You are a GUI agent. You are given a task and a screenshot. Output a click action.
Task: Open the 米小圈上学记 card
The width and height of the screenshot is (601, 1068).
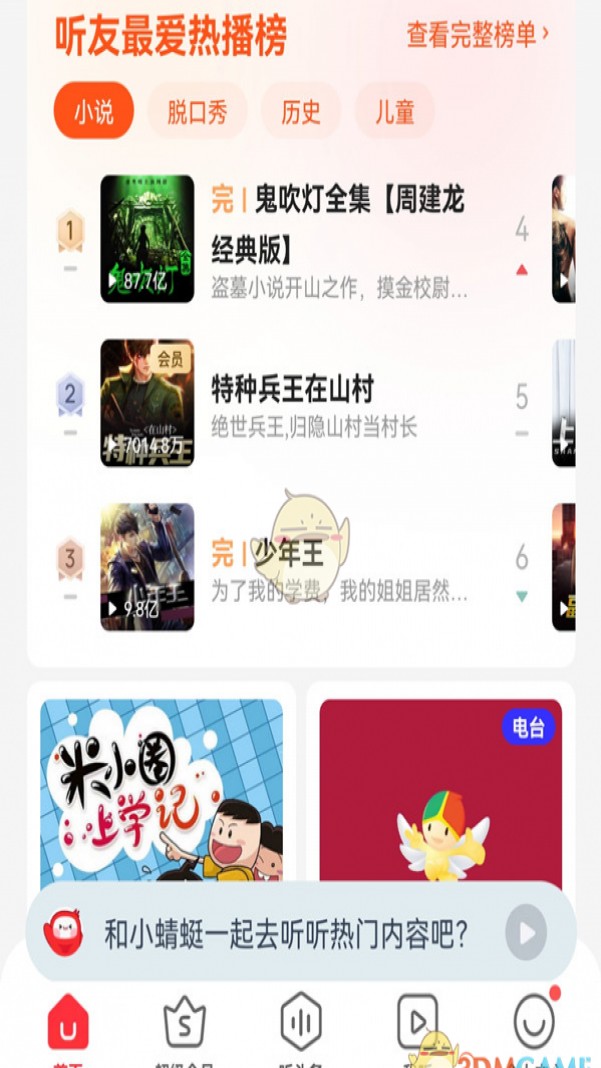click(161, 790)
